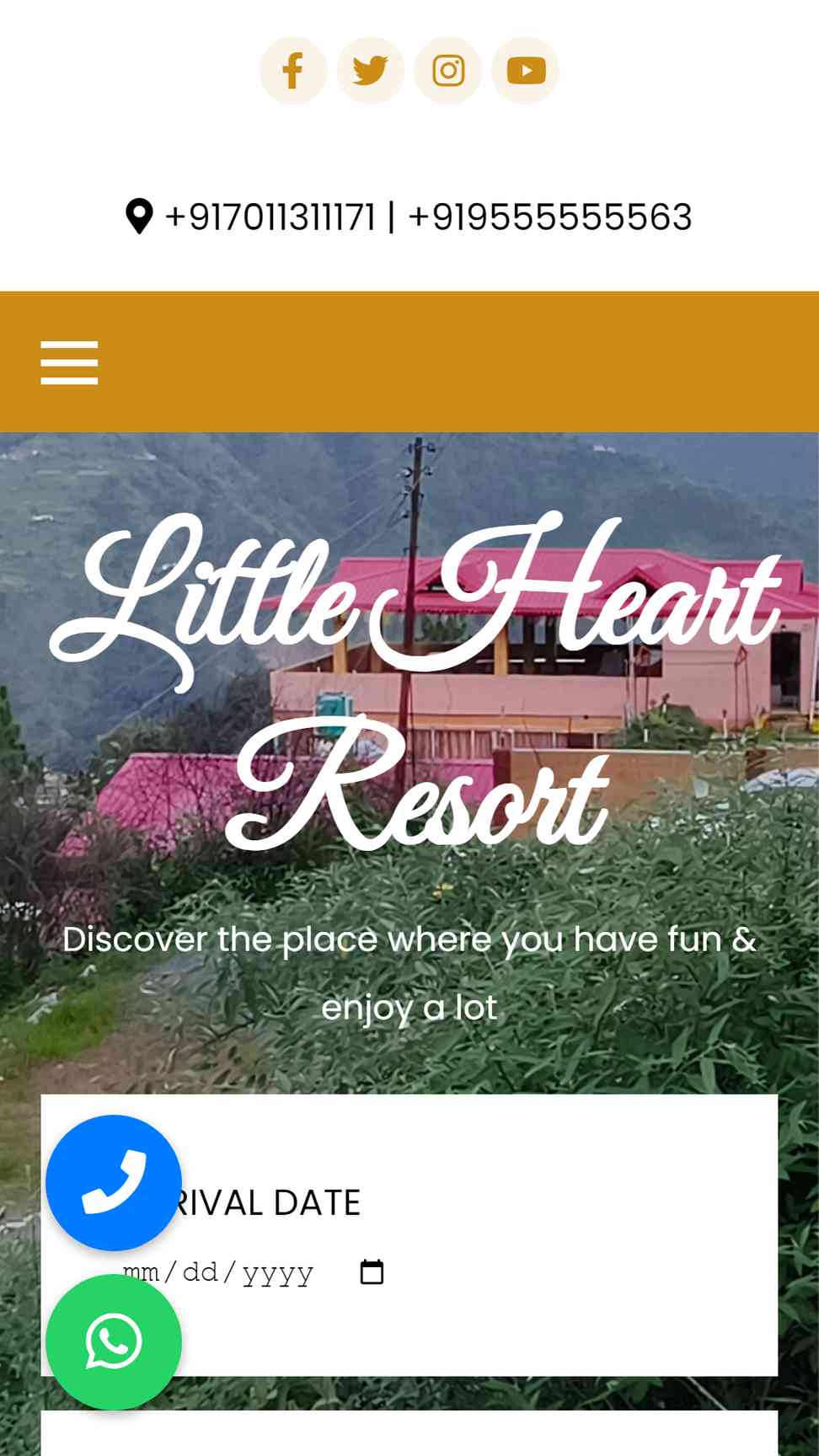The width and height of the screenshot is (819, 1456).
Task: Start a WhatsApp chat with the resort
Action: tap(114, 1341)
